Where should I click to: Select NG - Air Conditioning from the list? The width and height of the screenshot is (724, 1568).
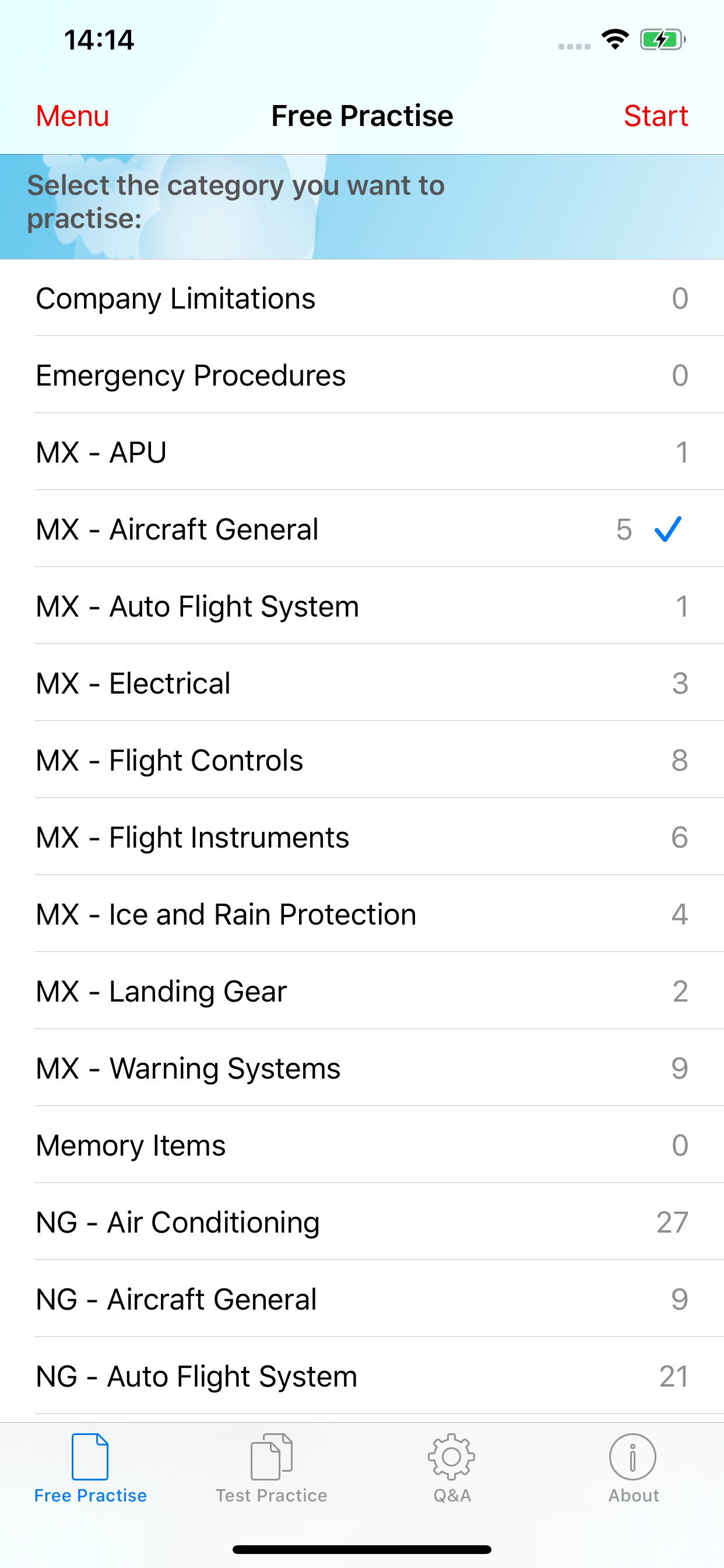pyautogui.click(x=243, y=1221)
